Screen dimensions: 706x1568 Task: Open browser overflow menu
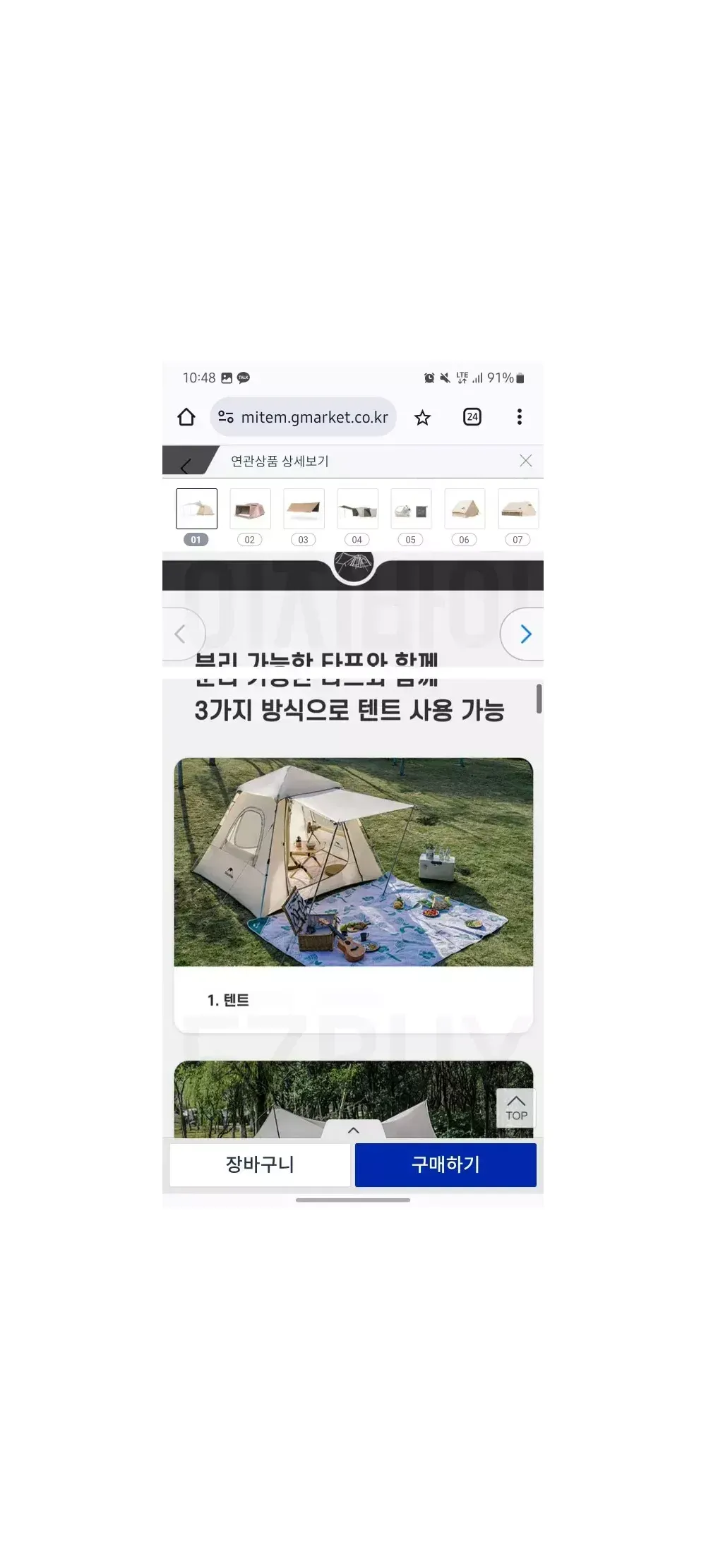click(519, 417)
